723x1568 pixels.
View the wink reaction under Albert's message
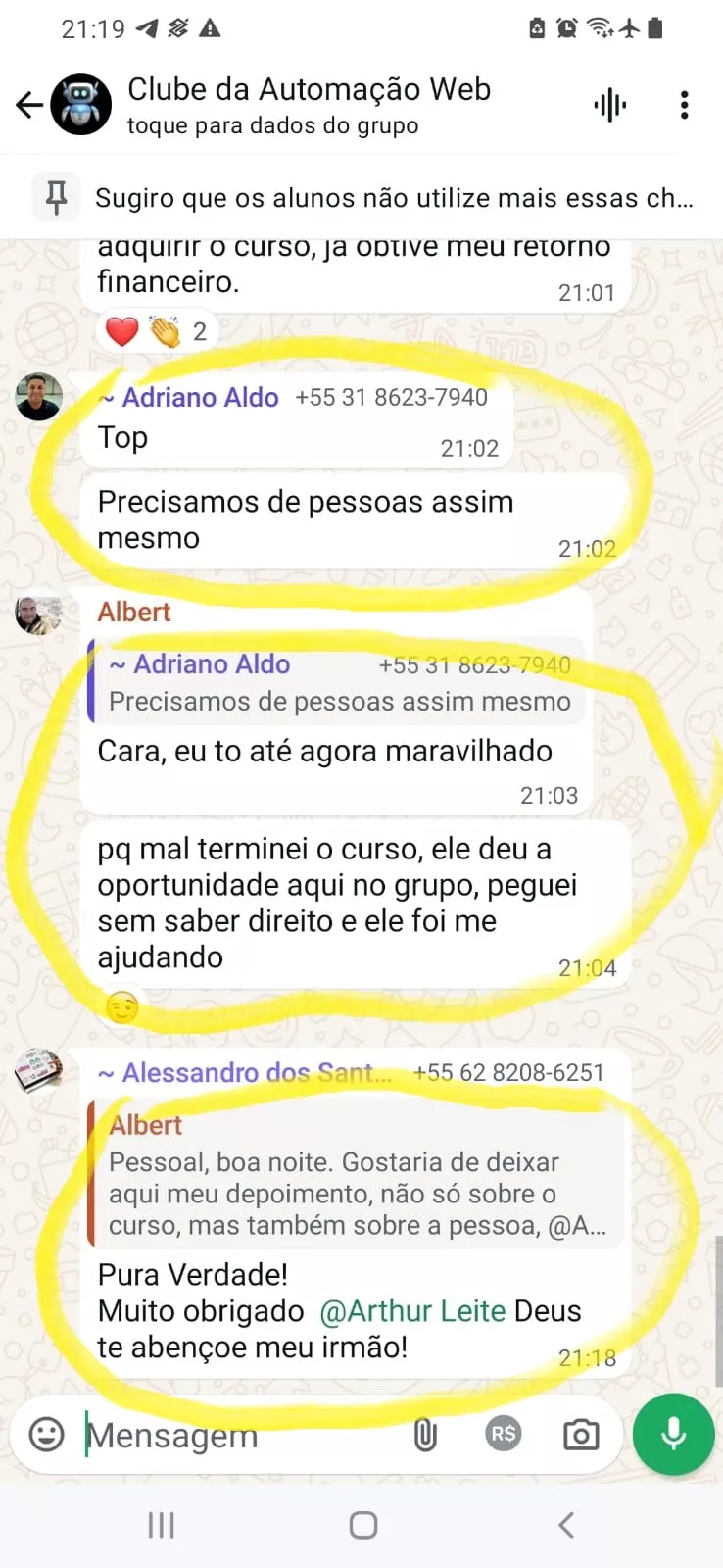(x=122, y=1007)
